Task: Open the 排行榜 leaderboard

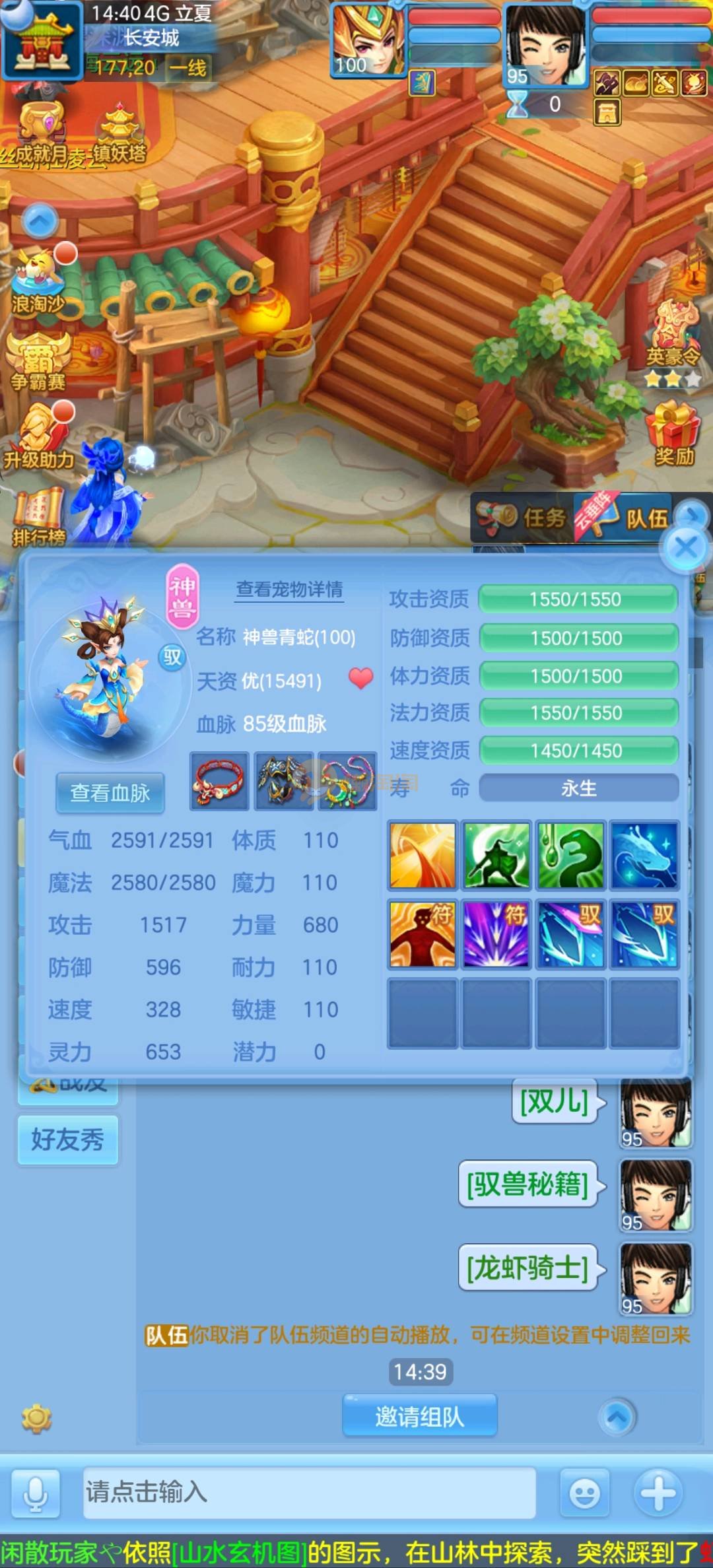Action: pyautogui.click(x=38, y=516)
